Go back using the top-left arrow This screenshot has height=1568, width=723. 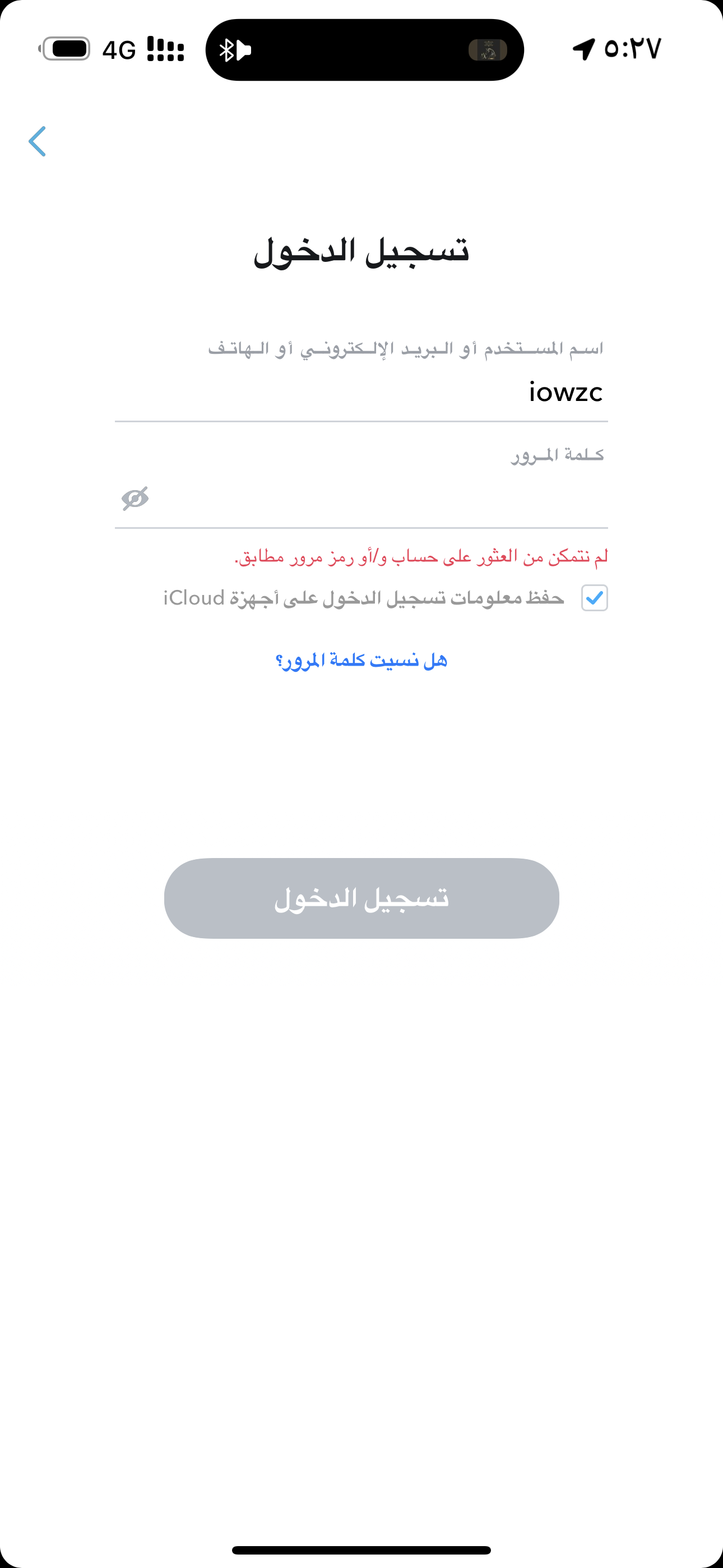click(38, 141)
